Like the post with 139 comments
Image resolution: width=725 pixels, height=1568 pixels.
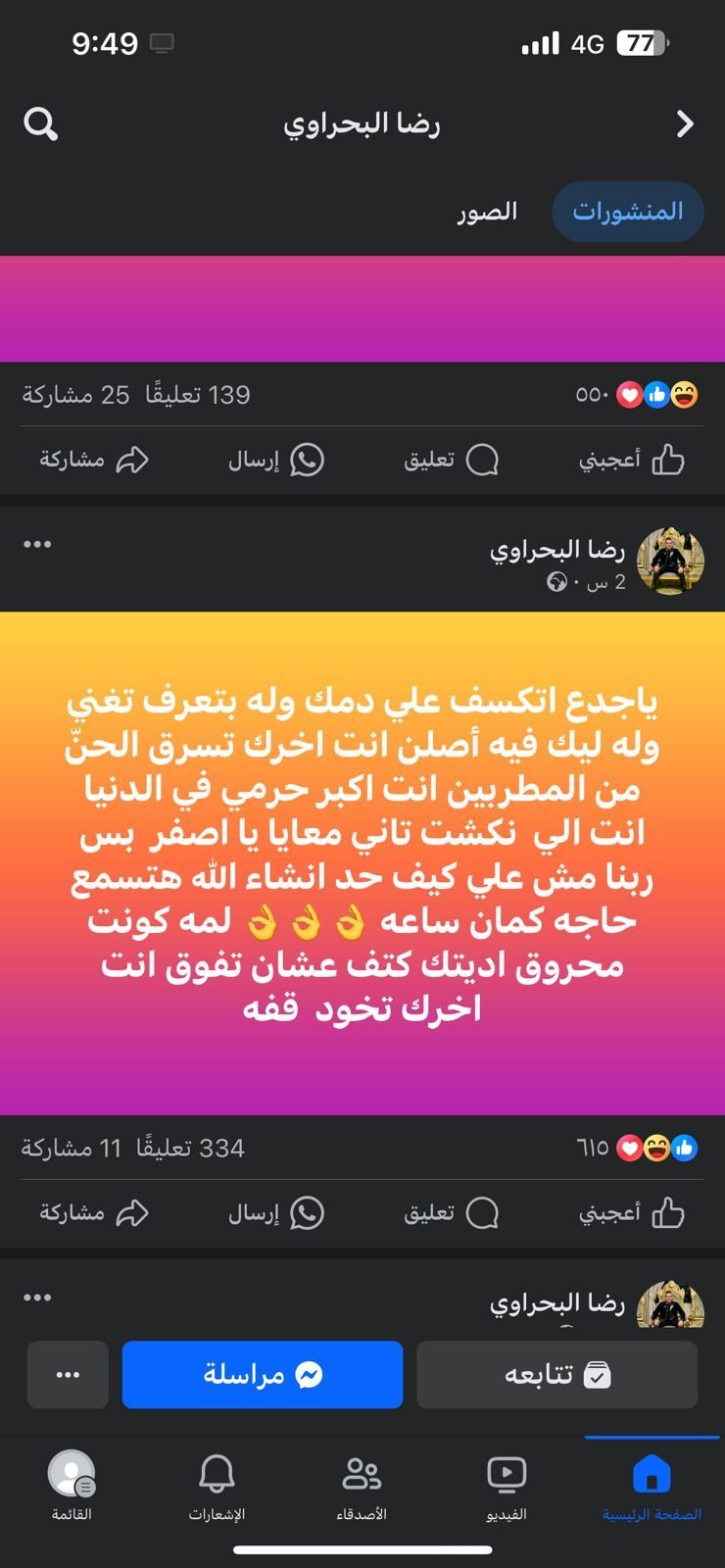click(632, 460)
